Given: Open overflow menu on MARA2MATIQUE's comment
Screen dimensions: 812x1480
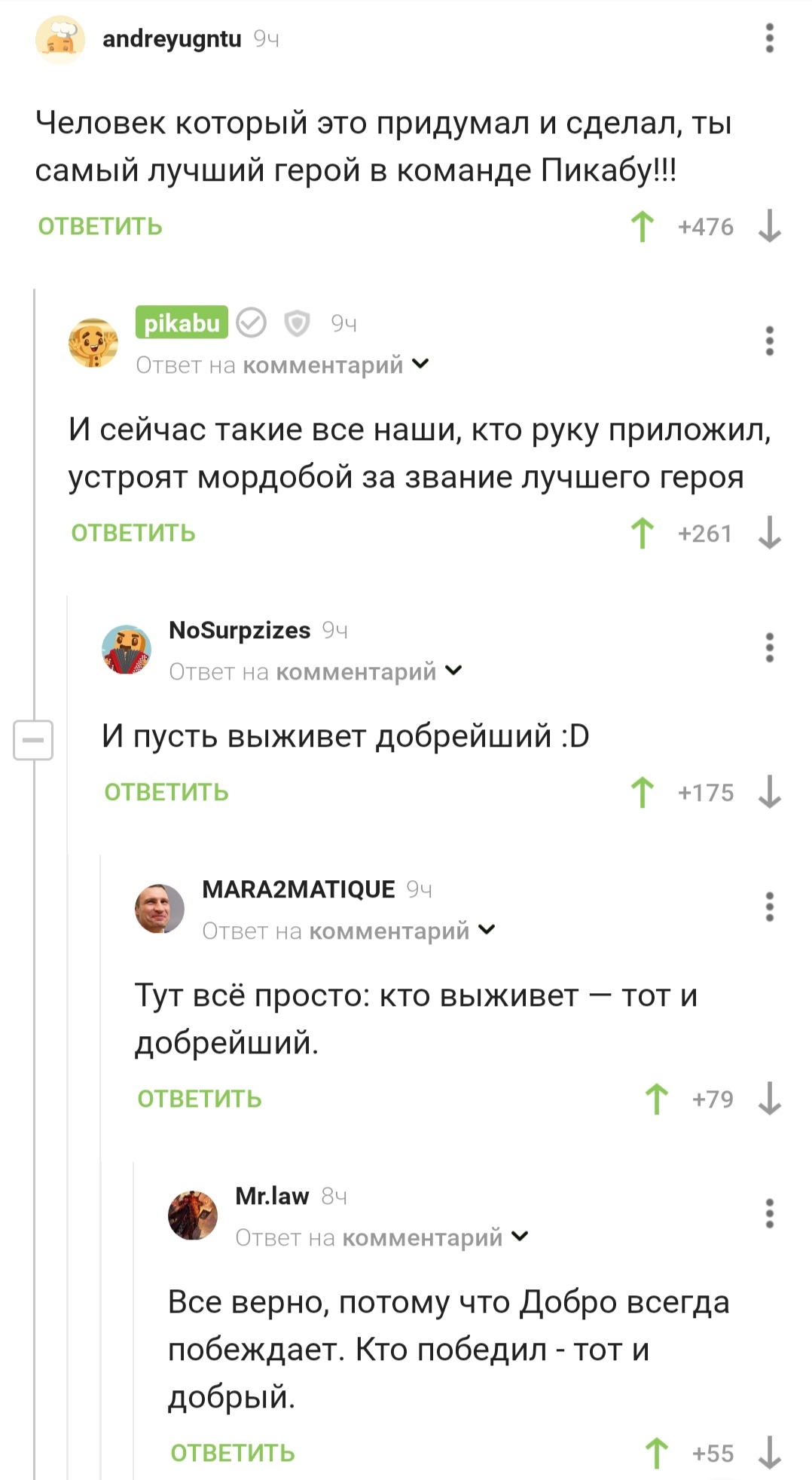Looking at the screenshot, I should tap(769, 907).
